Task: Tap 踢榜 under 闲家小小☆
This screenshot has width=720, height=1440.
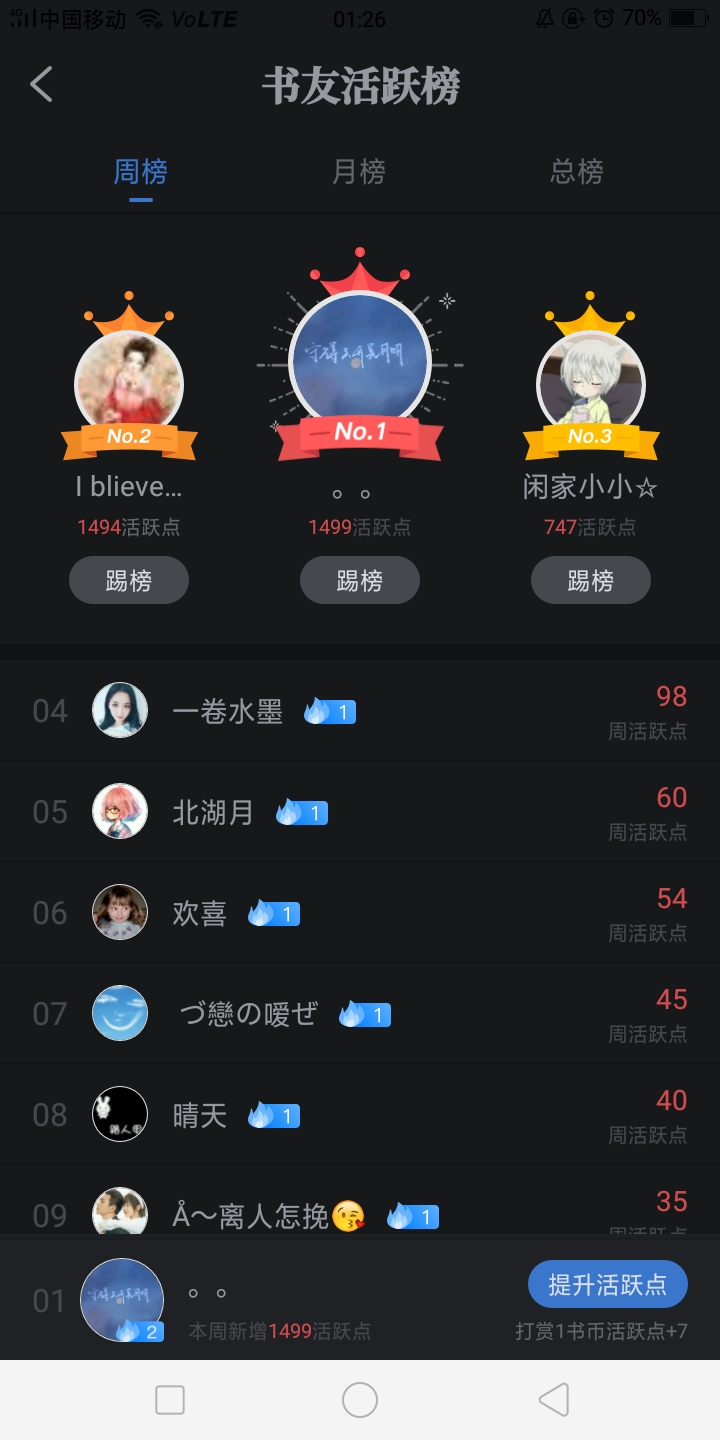Action: (590, 580)
